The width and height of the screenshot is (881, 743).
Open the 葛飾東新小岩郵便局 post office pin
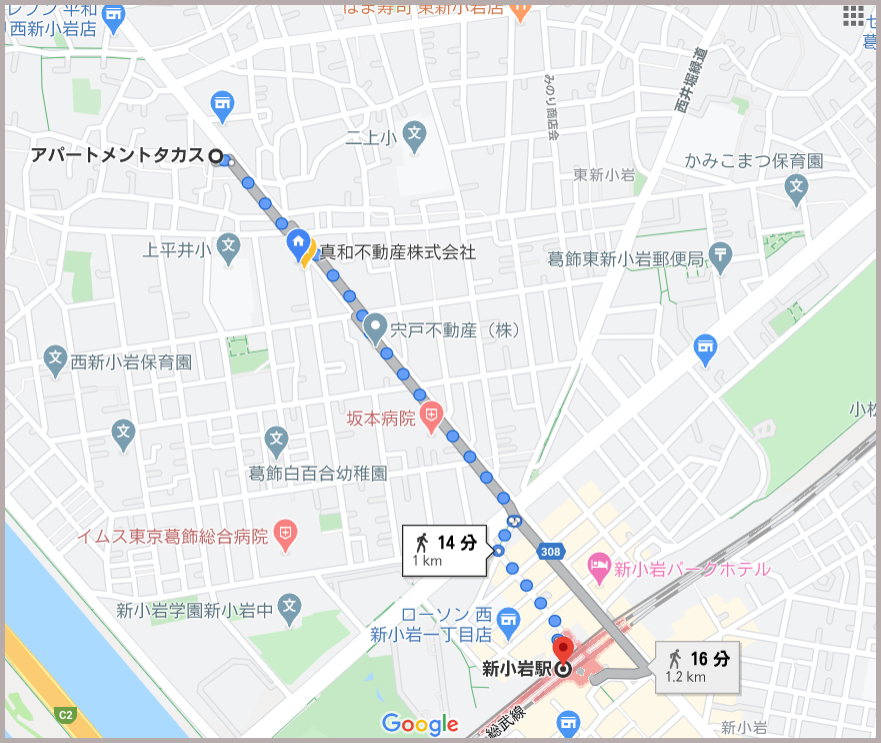(721, 254)
